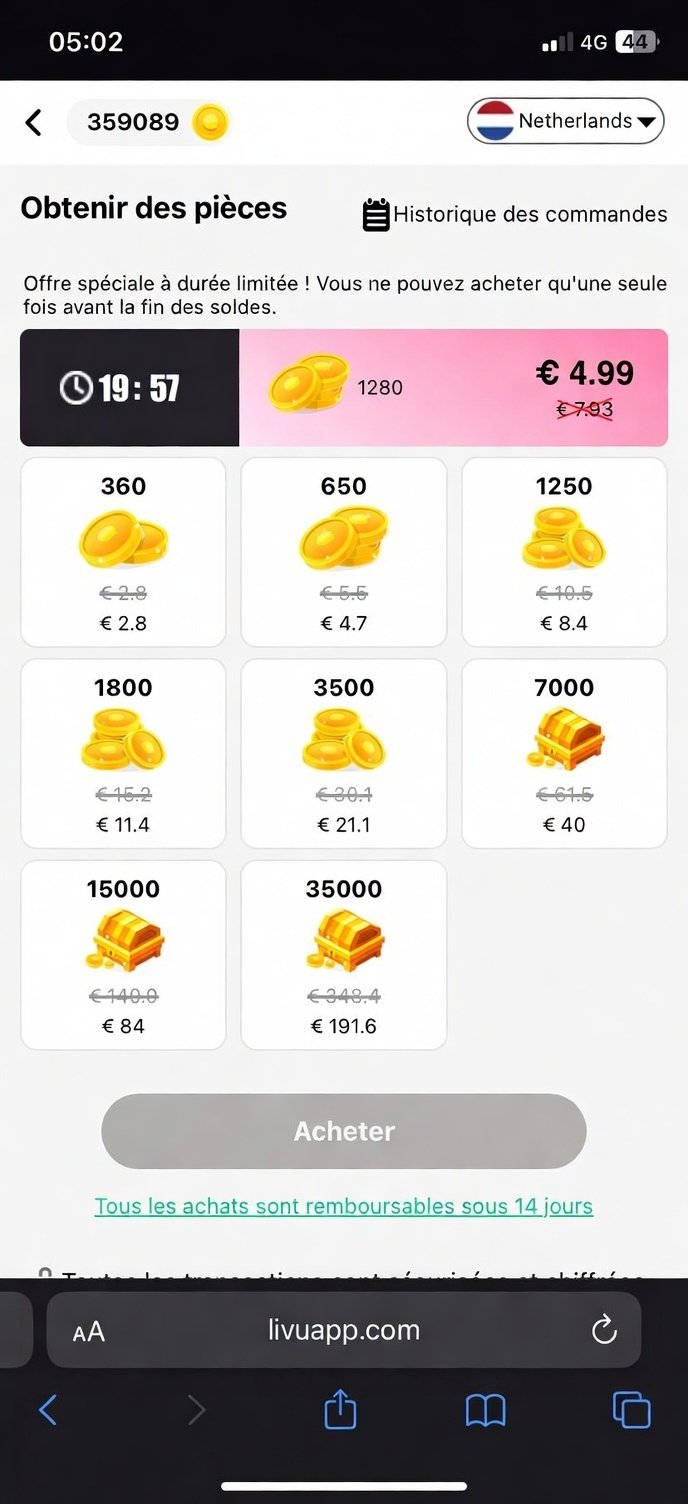Pick the 15000 coins chest
Image resolution: width=688 pixels, height=1504 pixels.
(x=123, y=955)
